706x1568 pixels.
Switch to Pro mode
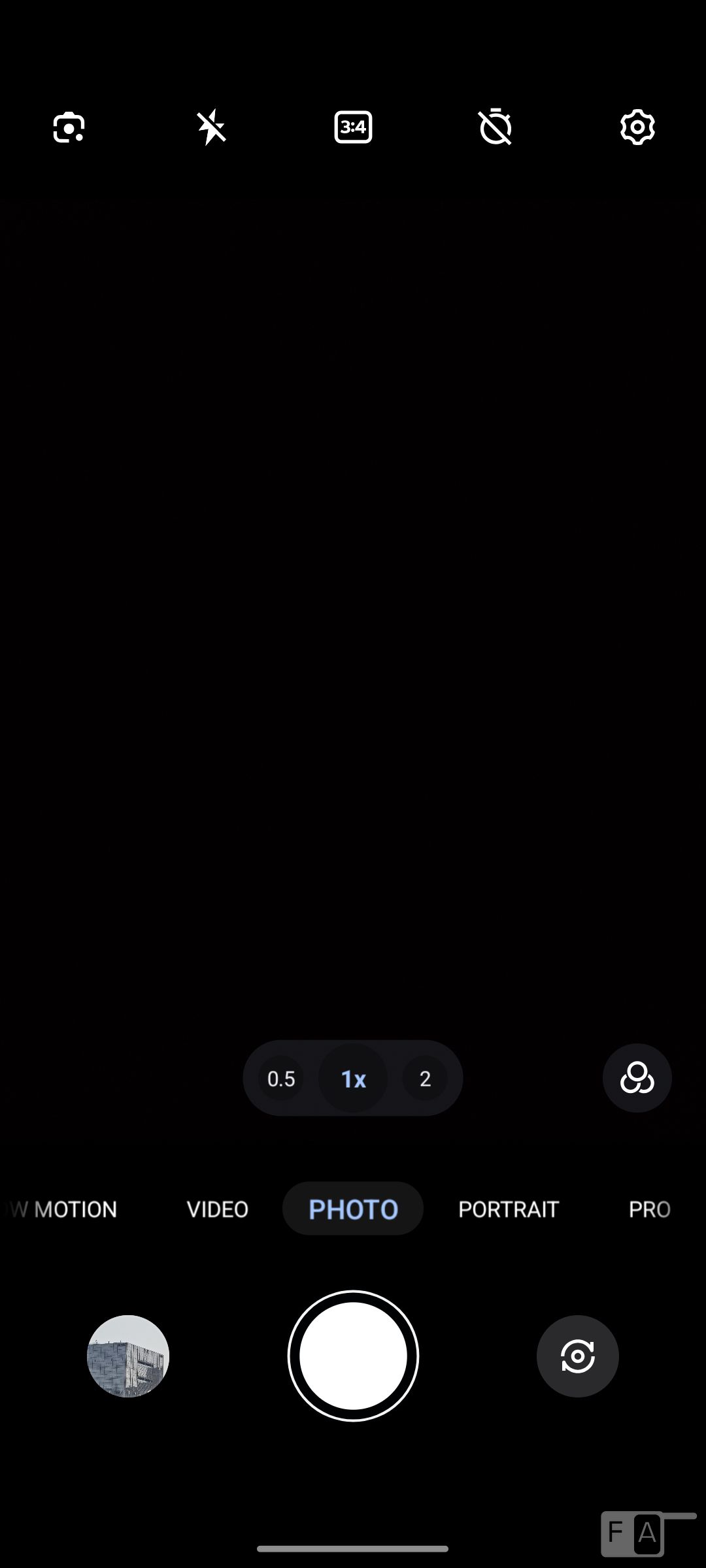tap(649, 1209)
